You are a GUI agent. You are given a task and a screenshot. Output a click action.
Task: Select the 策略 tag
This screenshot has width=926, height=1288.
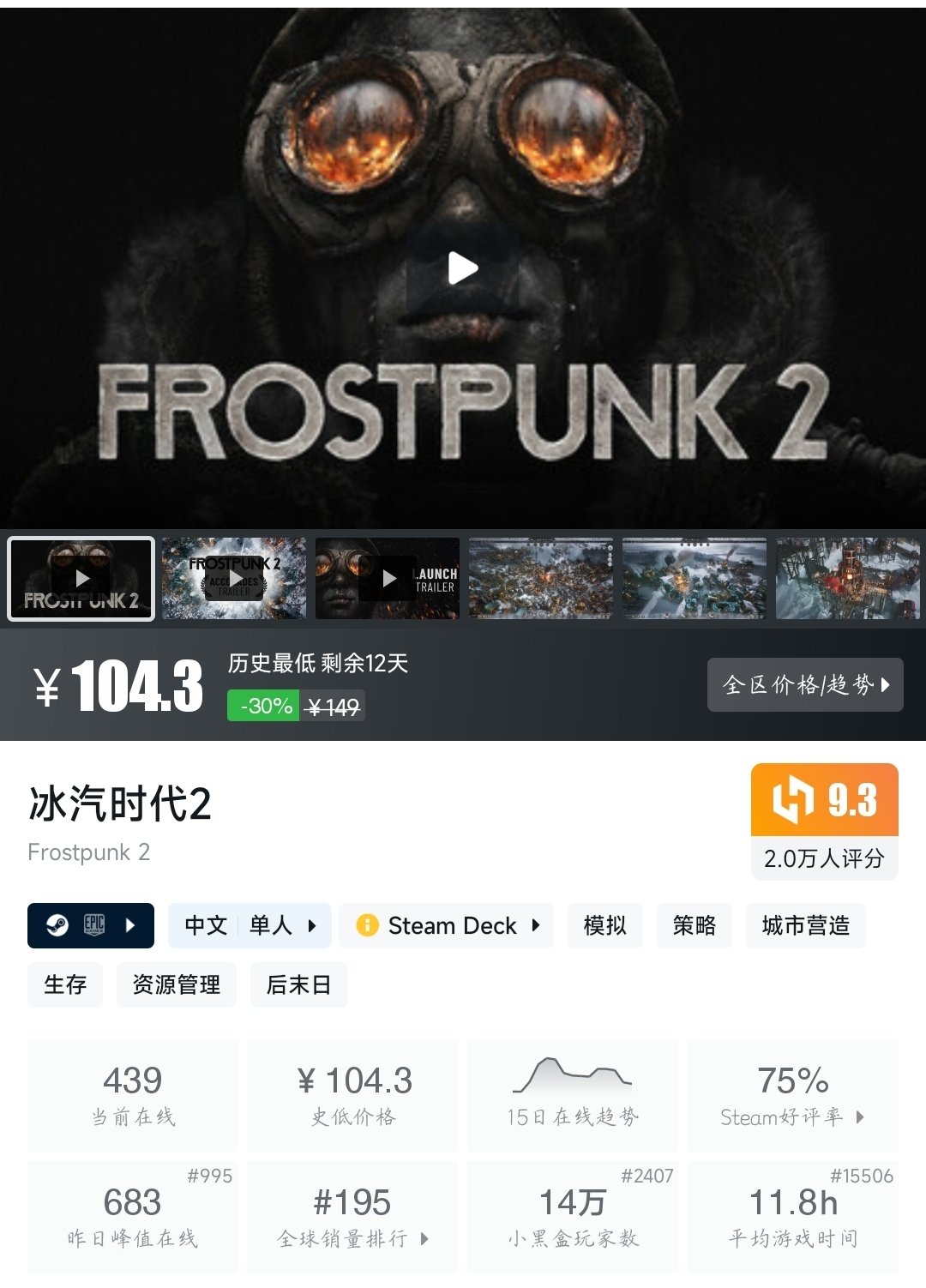tap(694, 925)
